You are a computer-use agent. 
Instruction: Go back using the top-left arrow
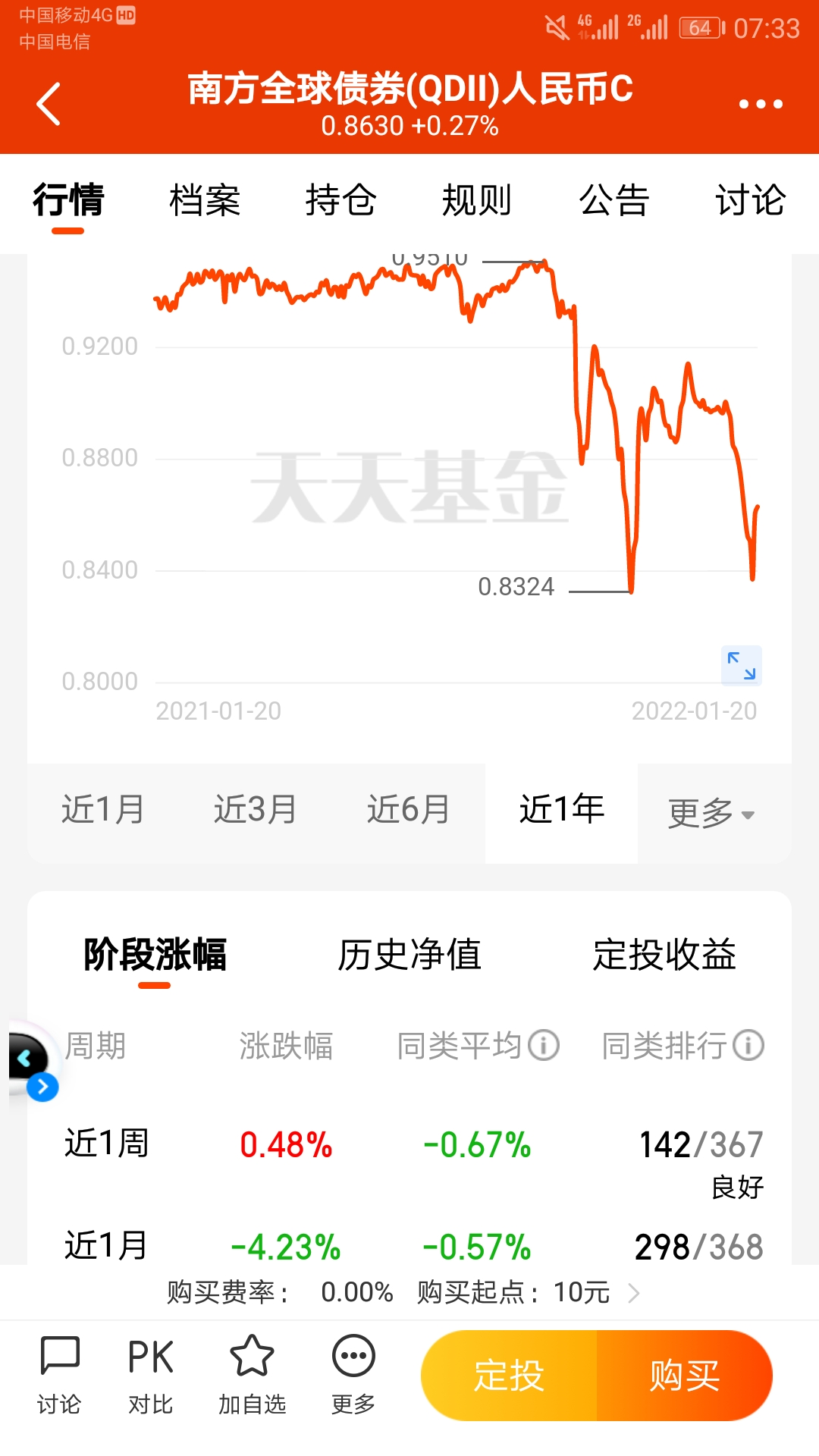pyautogui.click(x=49, y=104)
